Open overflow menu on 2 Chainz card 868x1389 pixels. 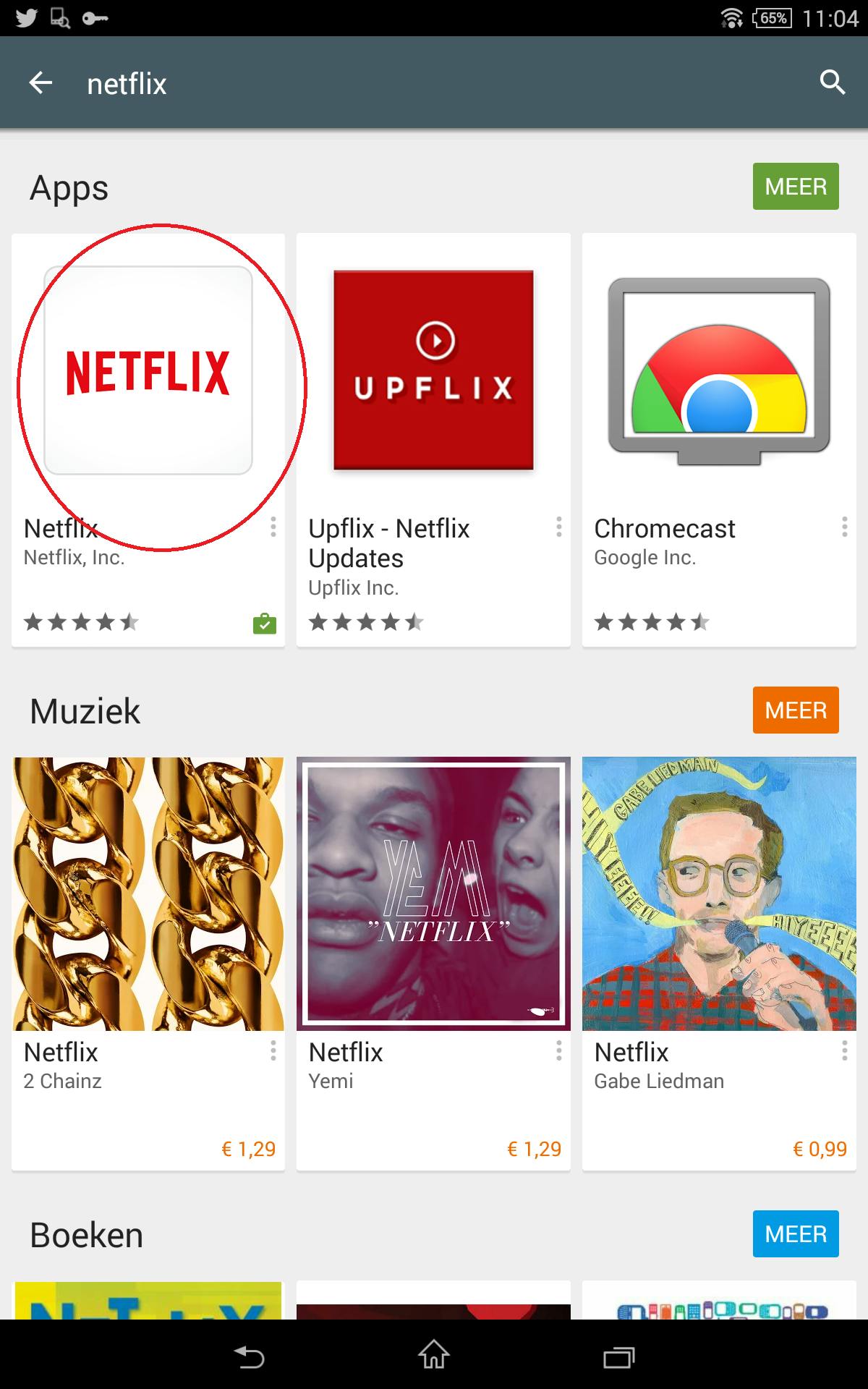coord(273,1050)
